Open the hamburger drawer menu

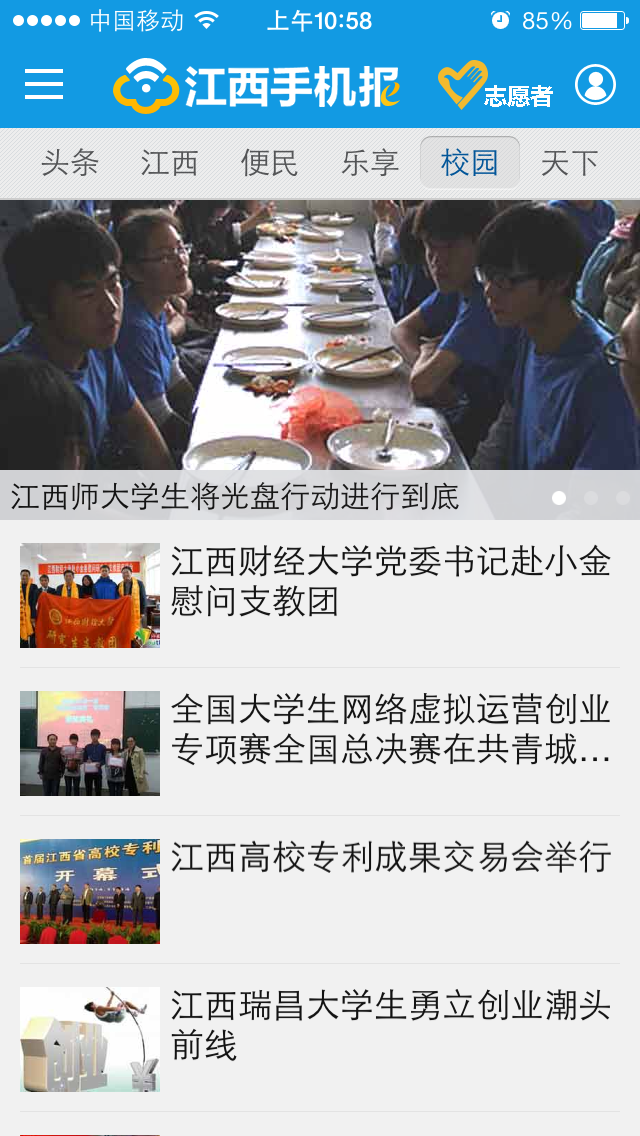44,85
